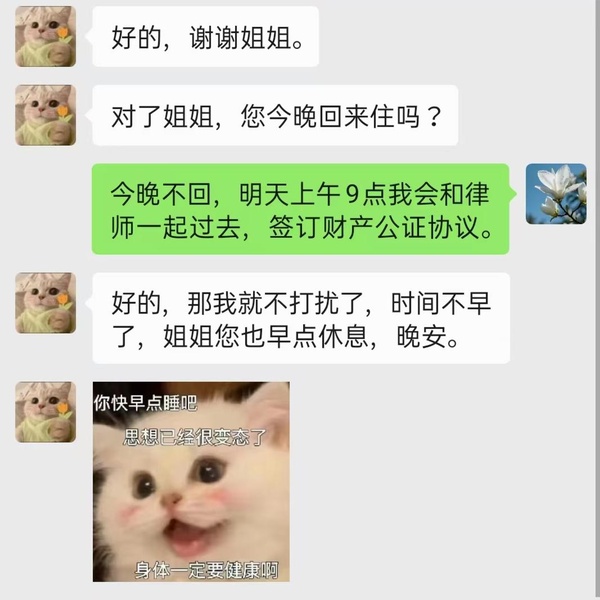Screen dimensions: 600x600
Task: Tap the cat avatar beside "好的，谢谢姐姐。"
Action: [x=45, y=37]
